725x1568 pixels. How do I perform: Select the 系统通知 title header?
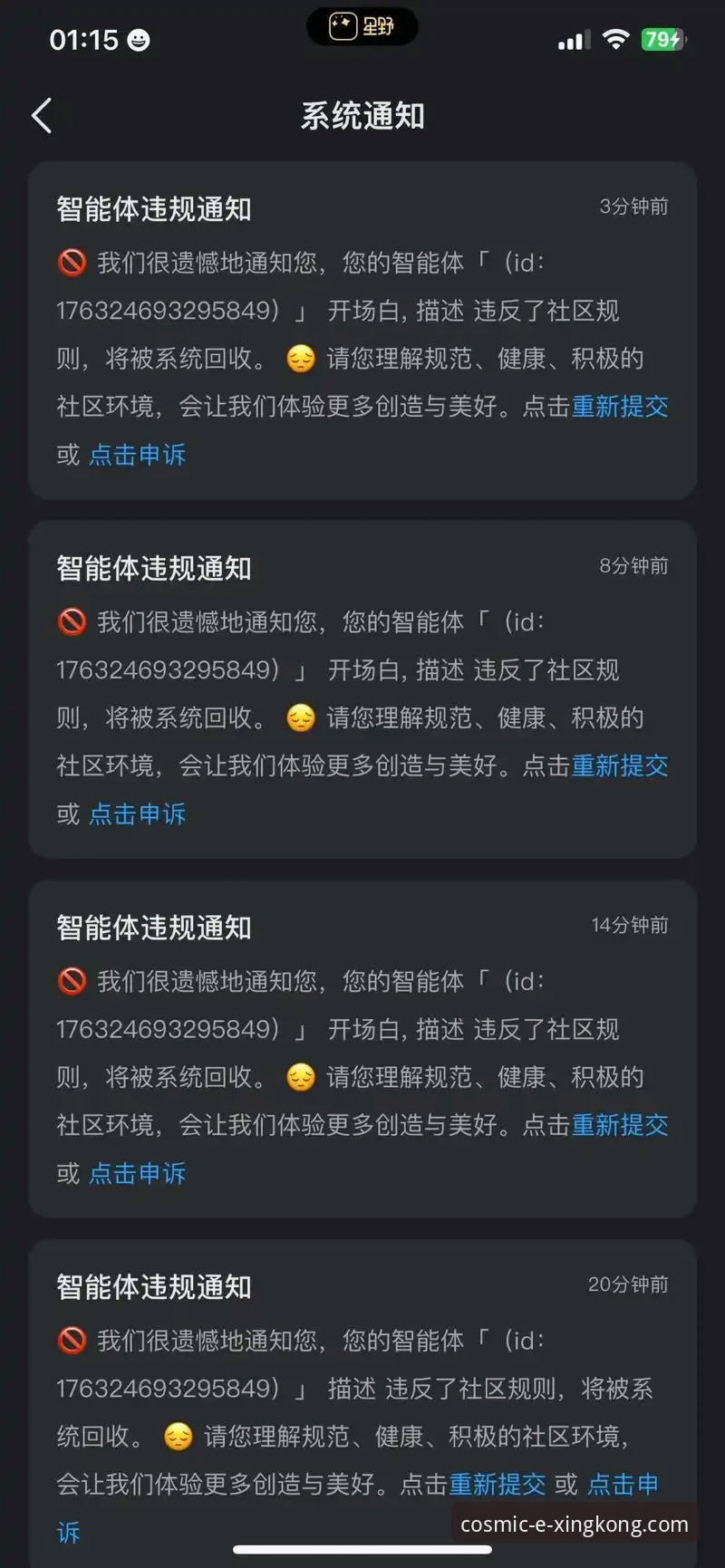(362, 116)
